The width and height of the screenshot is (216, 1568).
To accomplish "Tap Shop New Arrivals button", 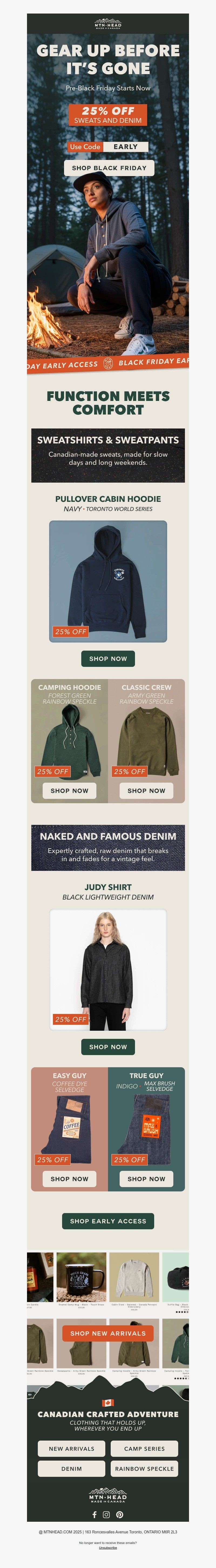I will [x=108, y=1333].
